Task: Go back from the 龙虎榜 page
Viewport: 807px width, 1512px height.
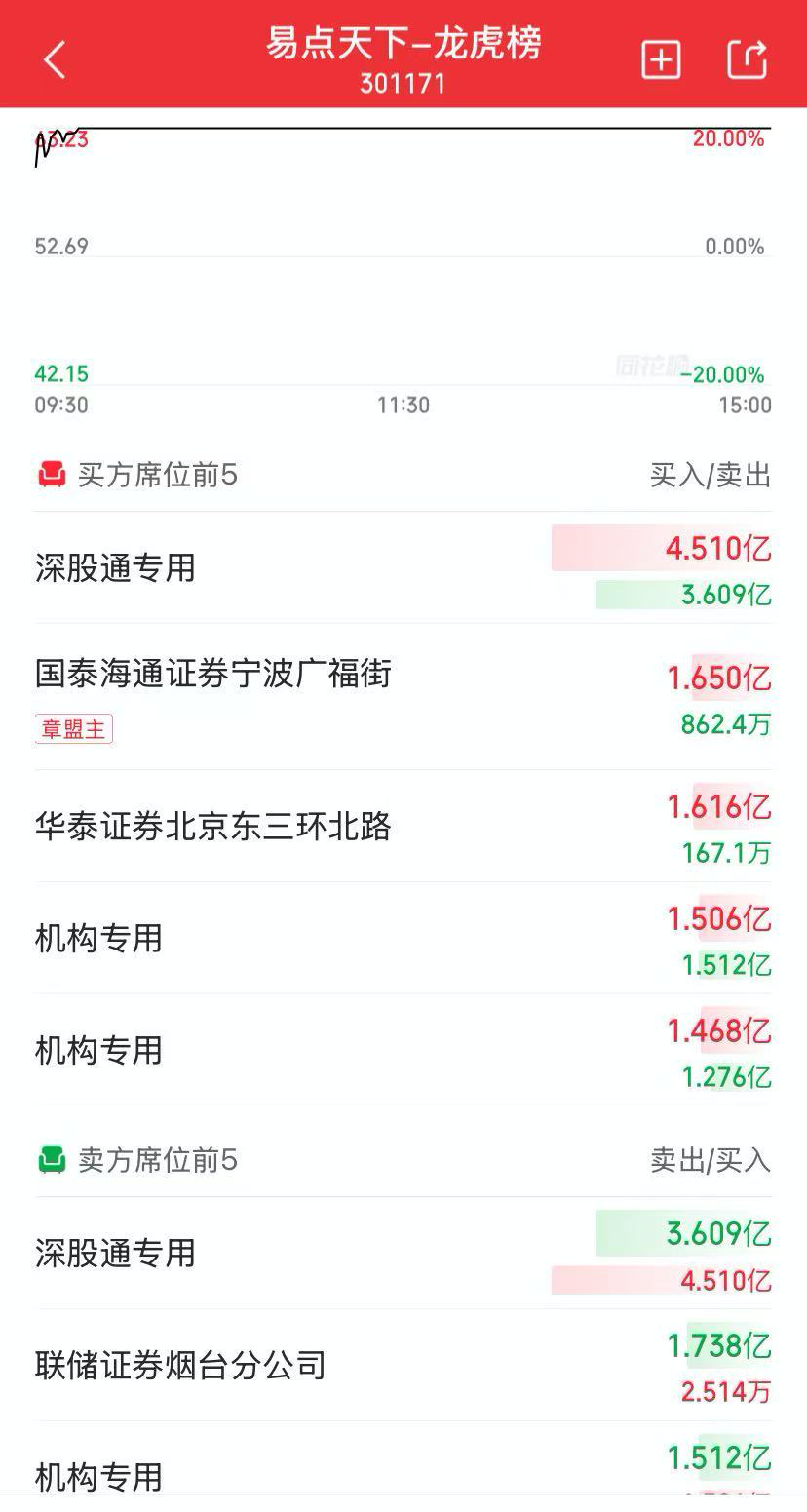Action: point(55,59)
